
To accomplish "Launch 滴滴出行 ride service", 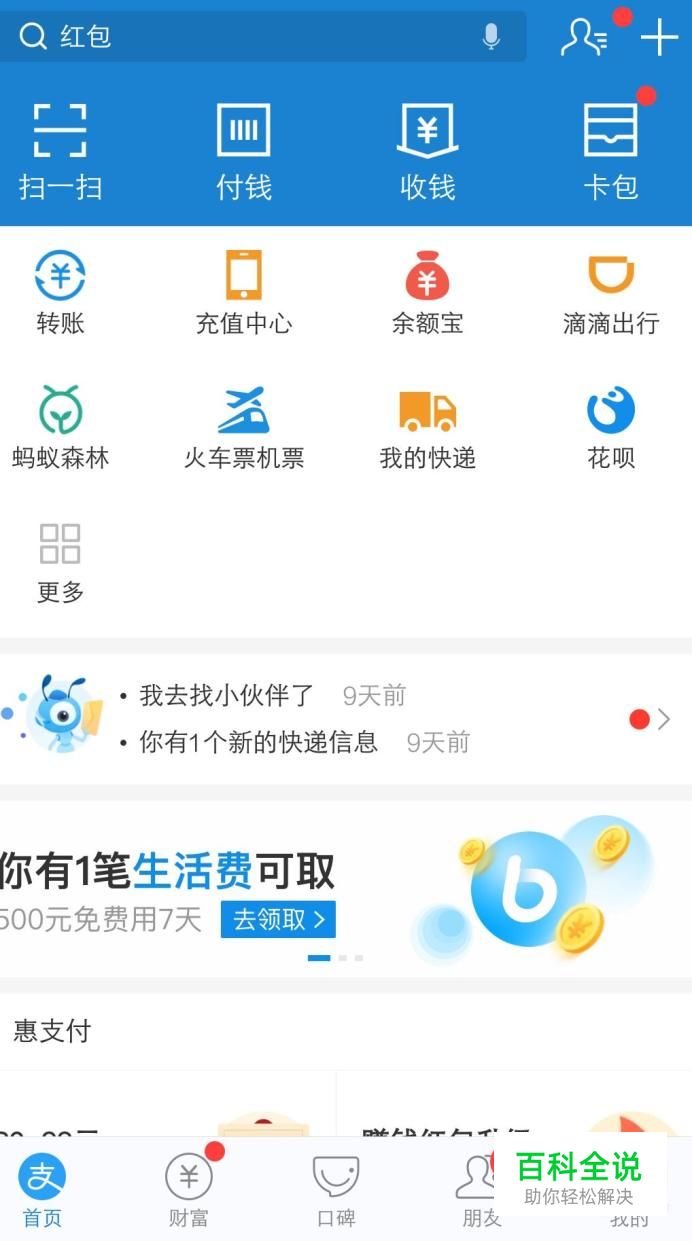I will pyautogui.click(x=610, y=292).
